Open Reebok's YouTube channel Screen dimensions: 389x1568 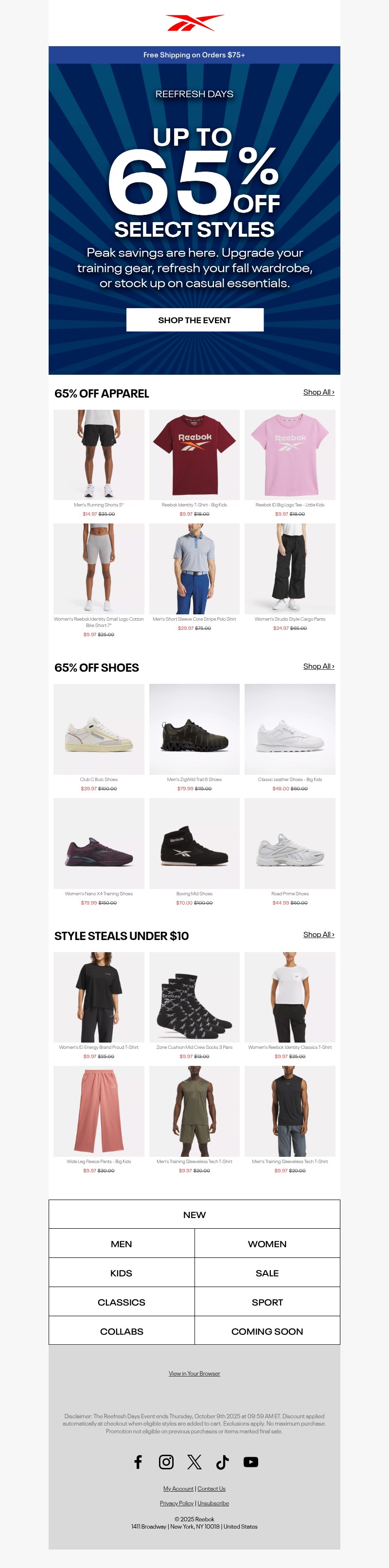[251, 1462]
